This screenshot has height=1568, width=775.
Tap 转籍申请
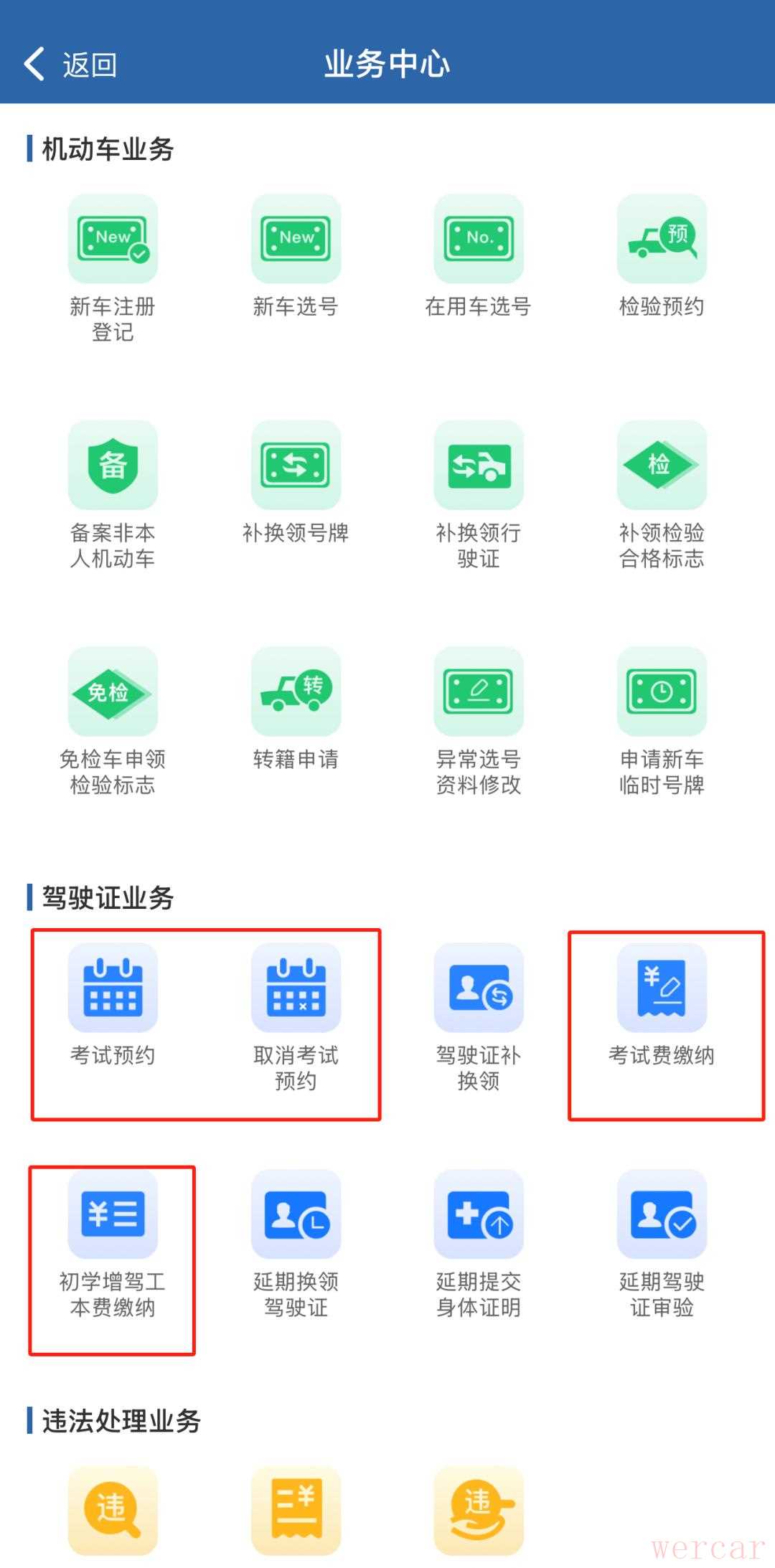pos(296,691)
